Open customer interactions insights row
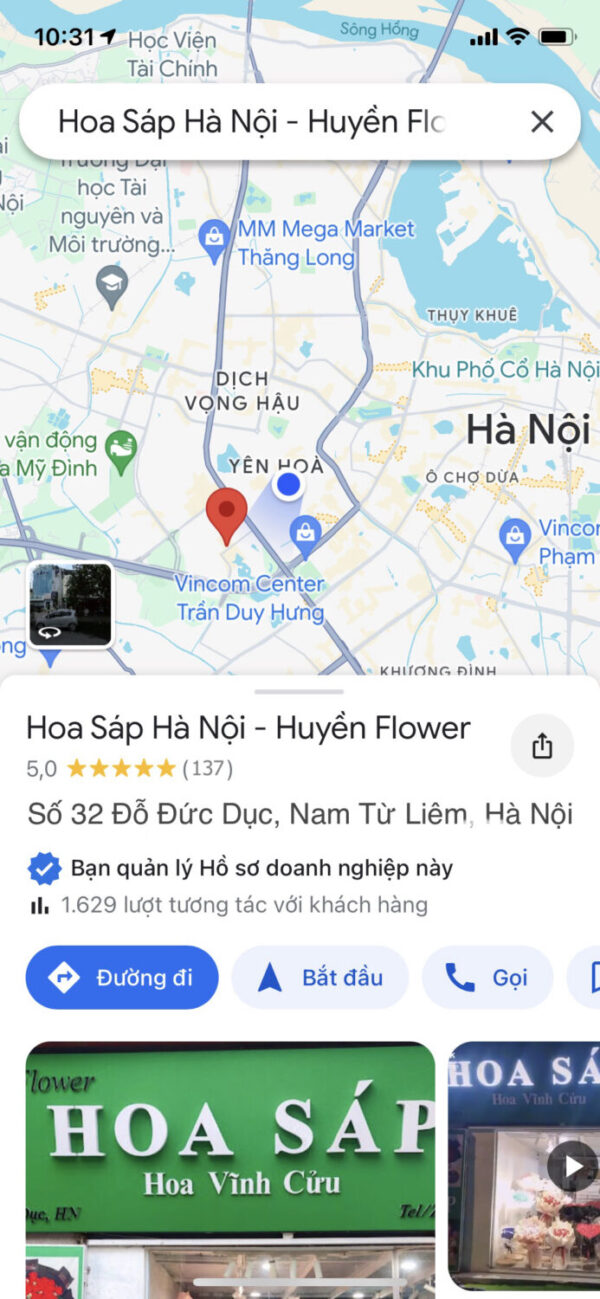The width and height of the screenshot is (600, 1299). tap(230, 906)
